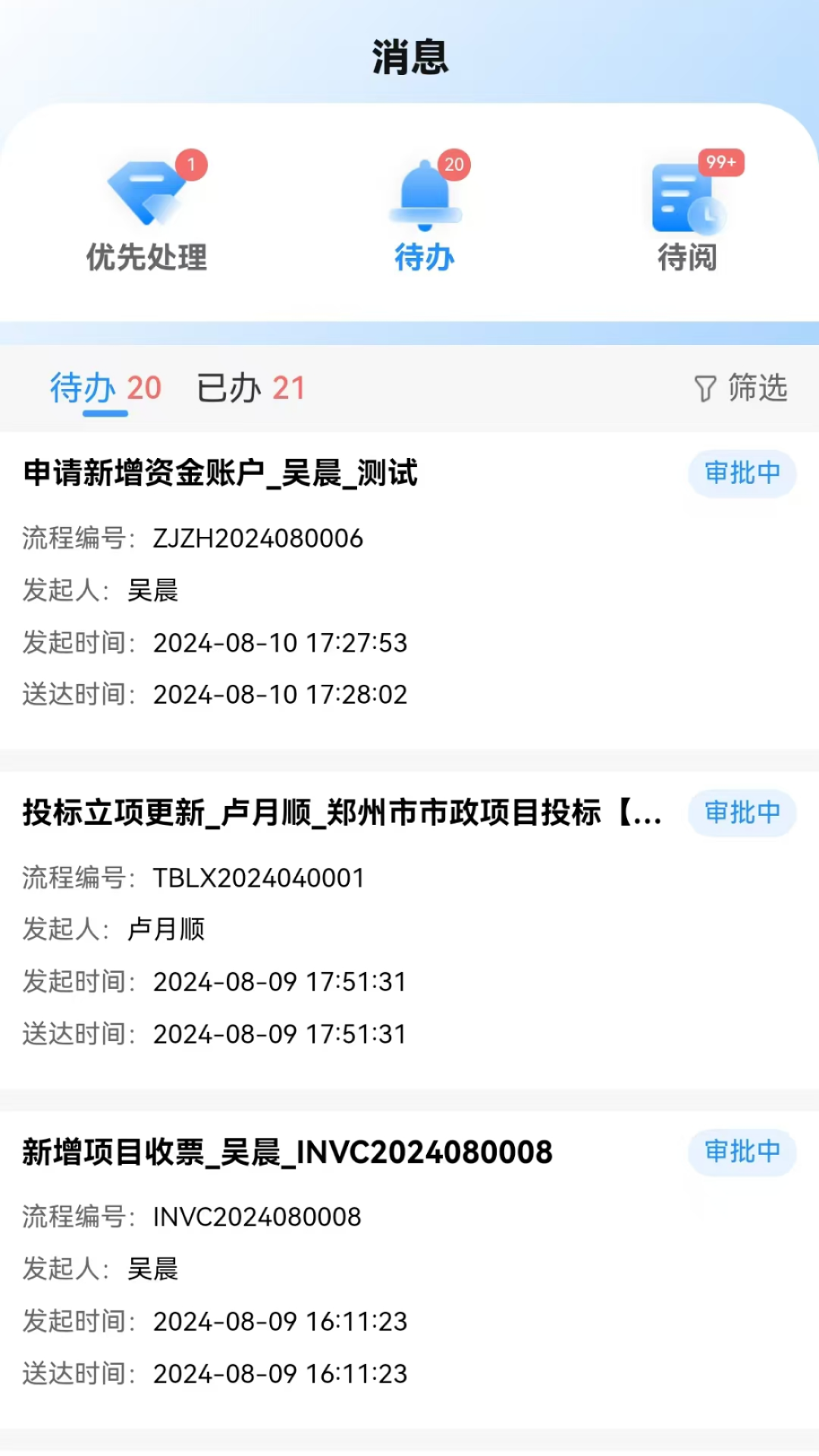Click the blue underline under 待办
Viewport: 819px width, 1456px height.
[105, 413]
